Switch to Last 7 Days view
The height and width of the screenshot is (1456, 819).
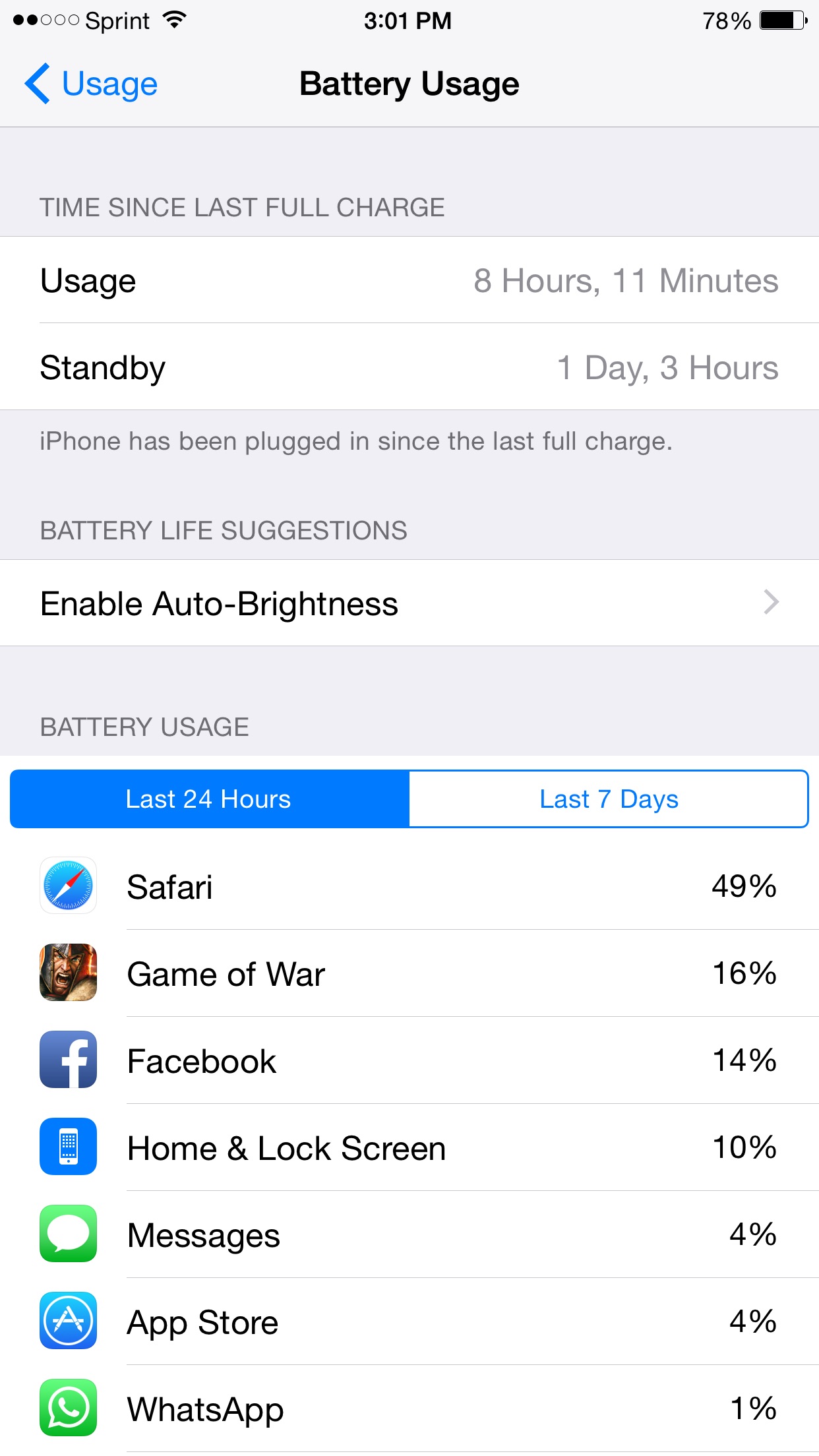[x=609, y=799]
